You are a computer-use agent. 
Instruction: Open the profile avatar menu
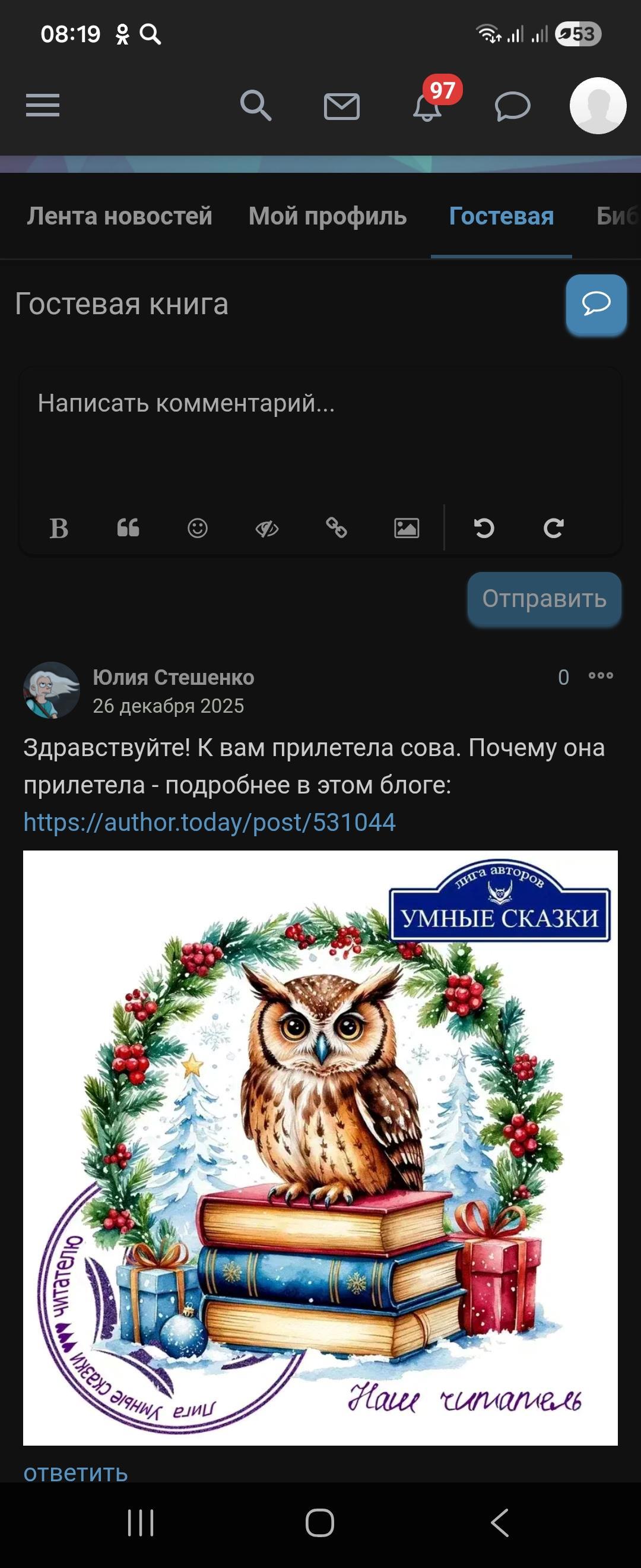coord(597,105)
